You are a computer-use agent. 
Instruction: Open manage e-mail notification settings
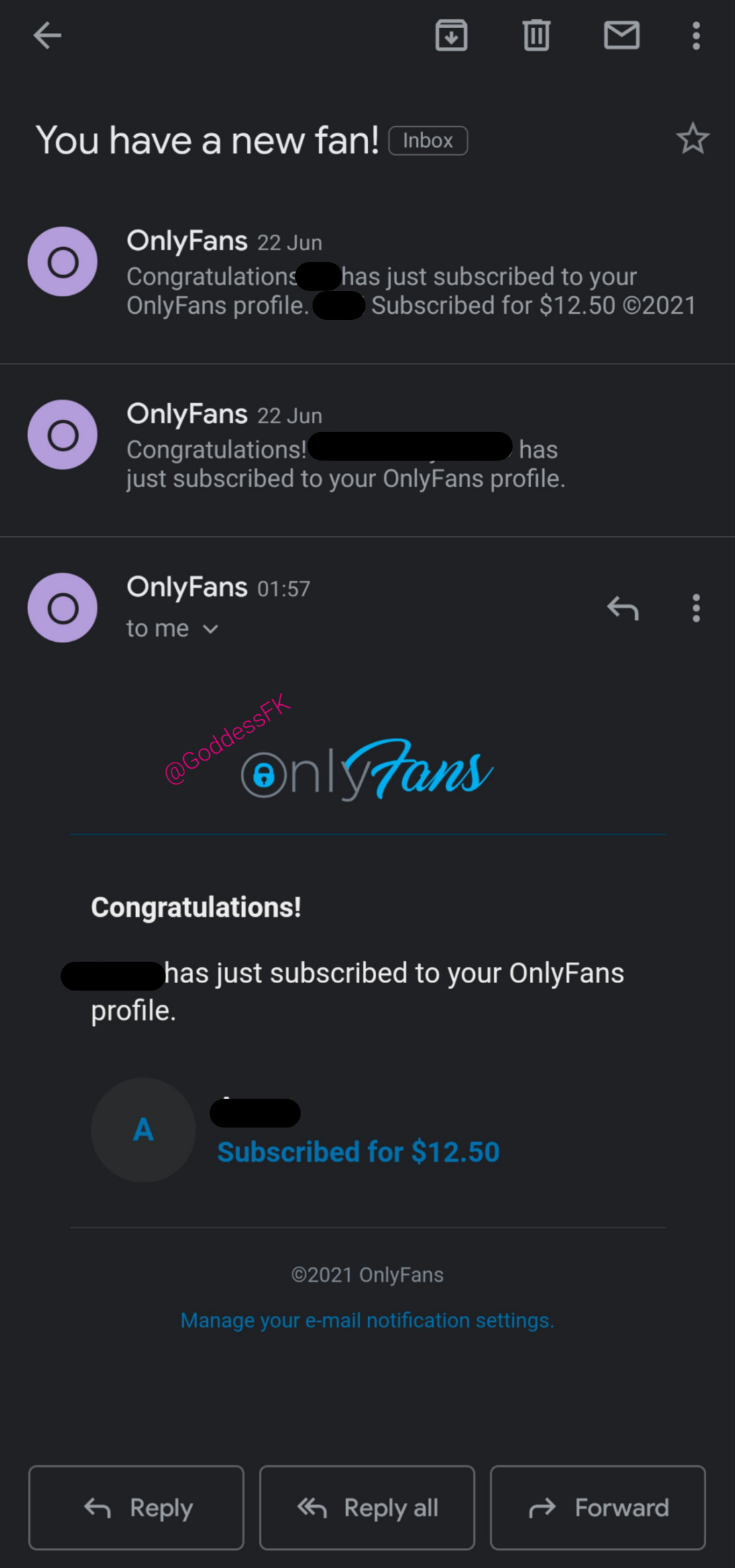pyautogui.click(x=367, y=1319)
